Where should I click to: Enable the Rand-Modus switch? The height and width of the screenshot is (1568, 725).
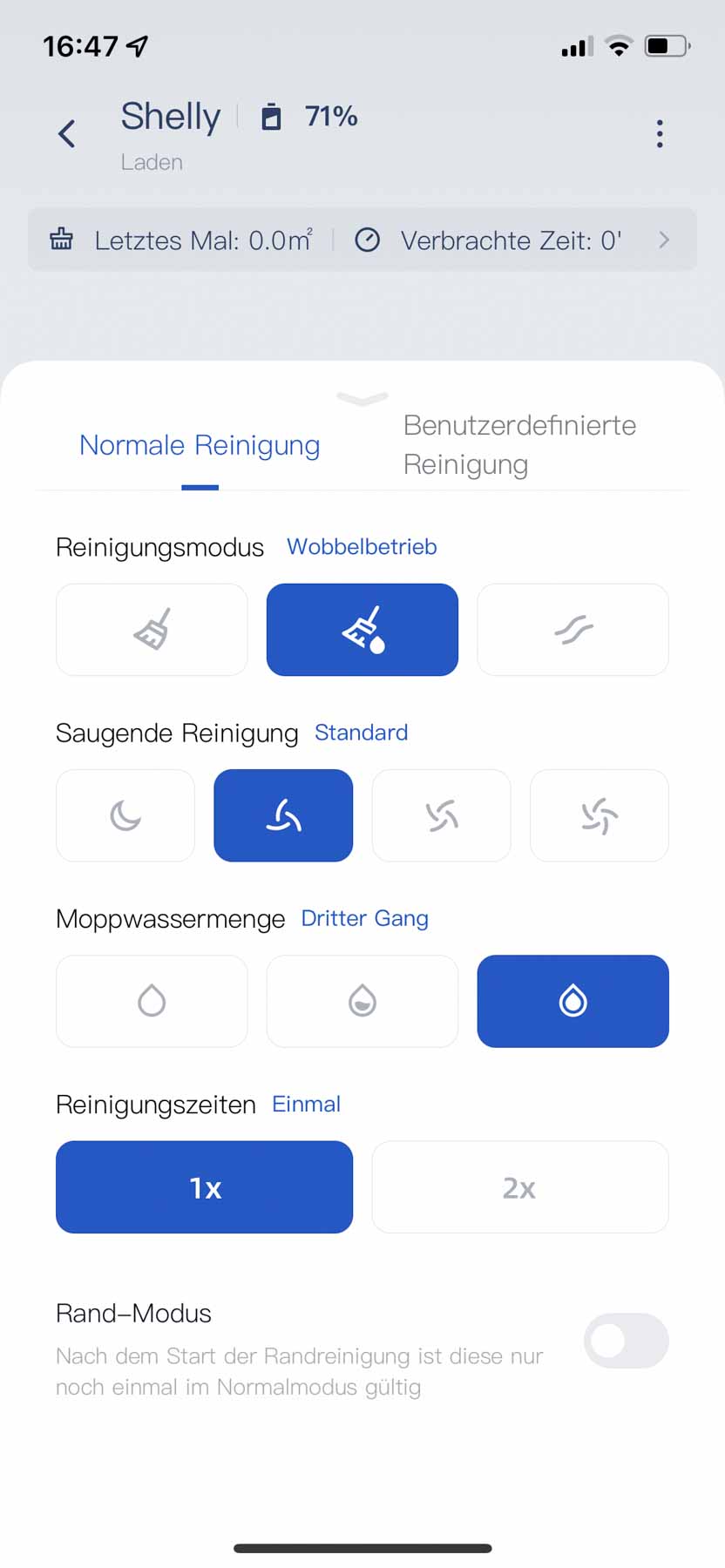[x=626, y=1341]
